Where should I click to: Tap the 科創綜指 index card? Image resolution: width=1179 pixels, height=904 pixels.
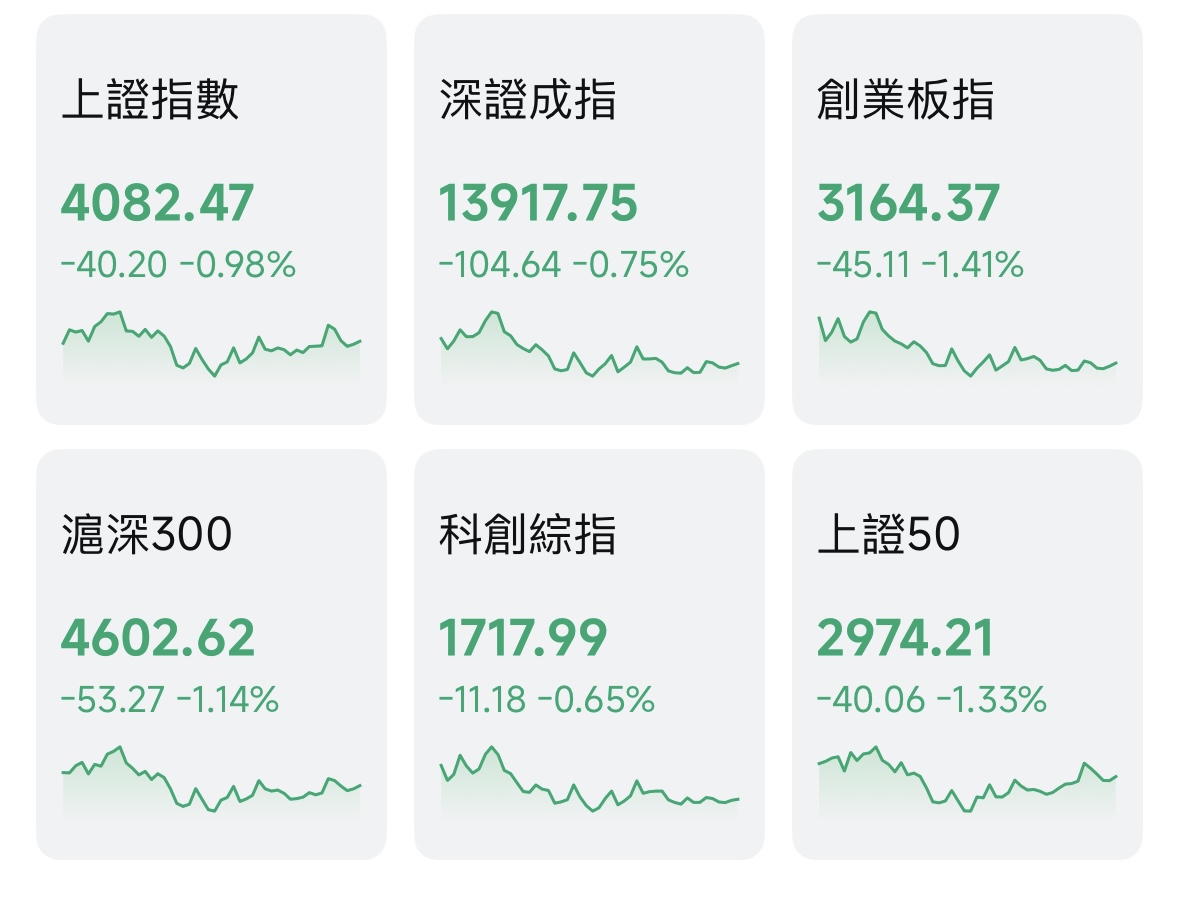[589, 654]
